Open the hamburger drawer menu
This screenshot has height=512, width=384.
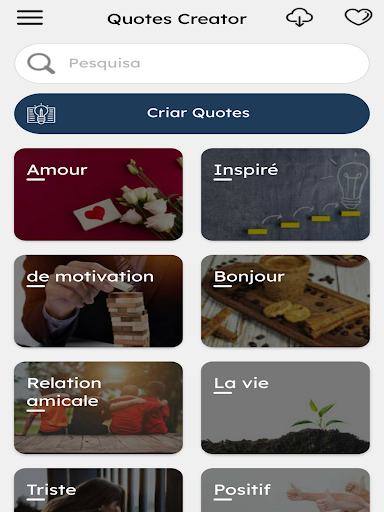[30, 18]
